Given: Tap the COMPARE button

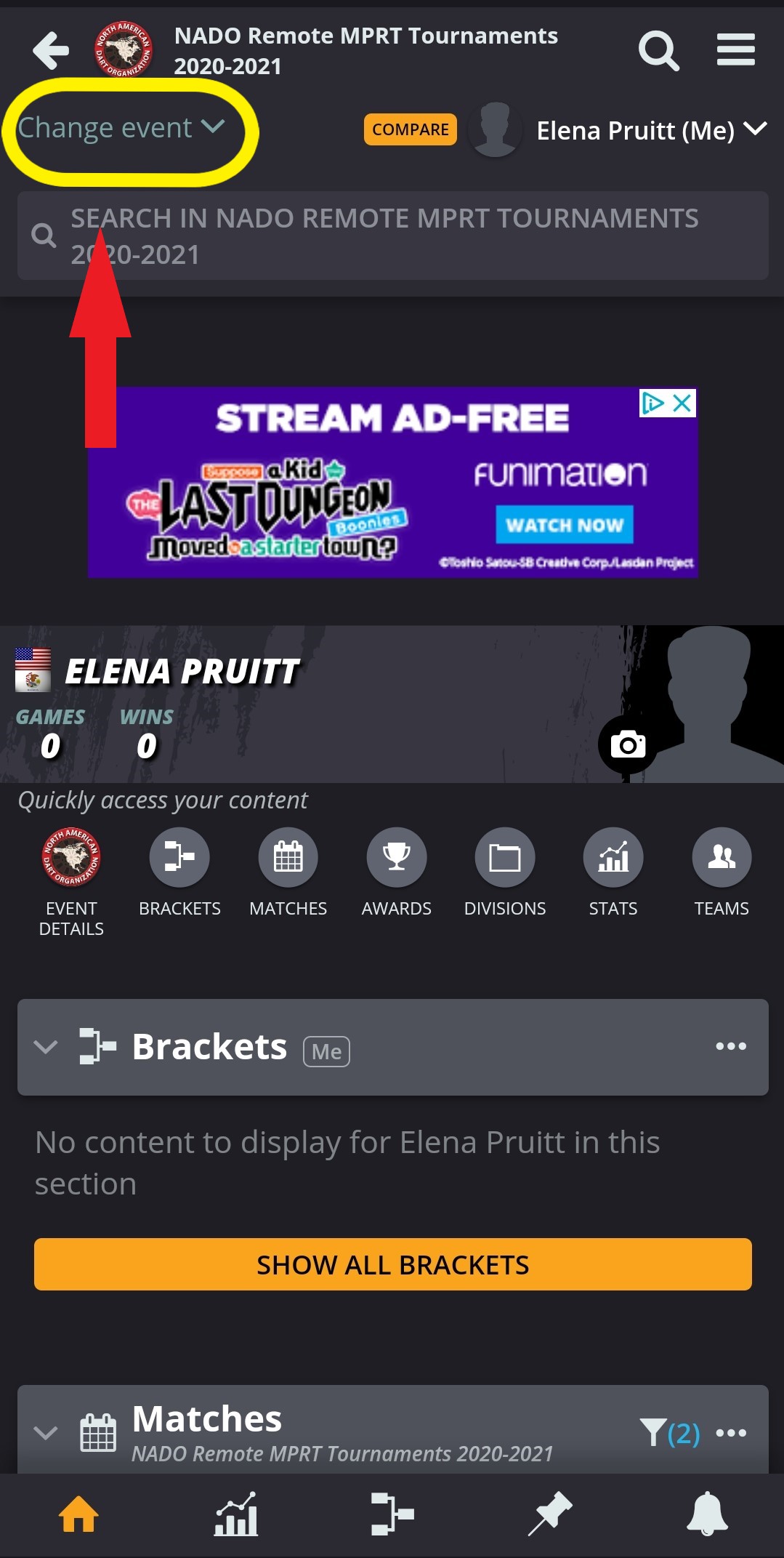Looking at the screenshot, I should (411, 129).
